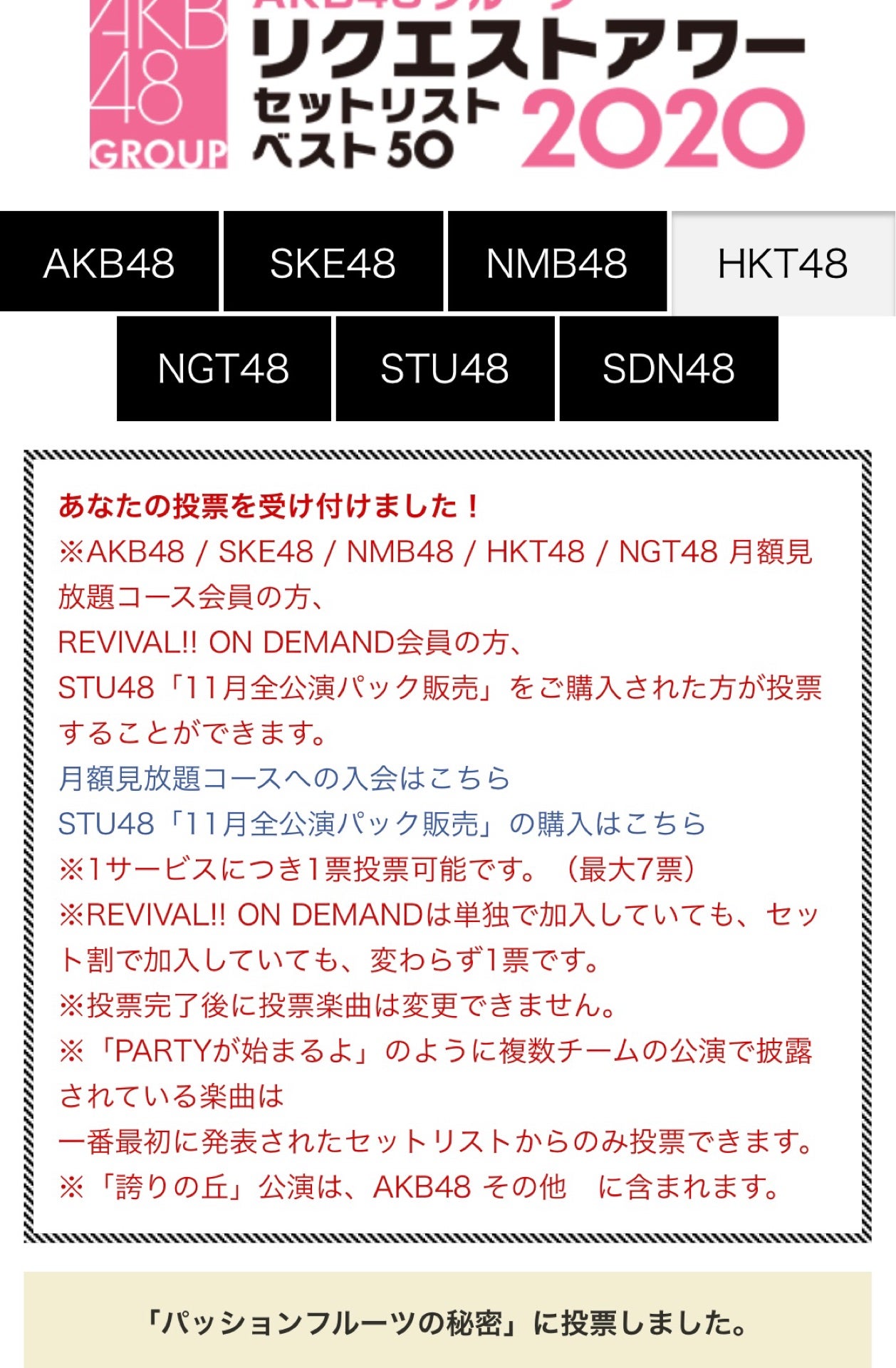This screenshot has width=896, height=1368.
Task: Select the SKE48 group tab
Action: 333,262
